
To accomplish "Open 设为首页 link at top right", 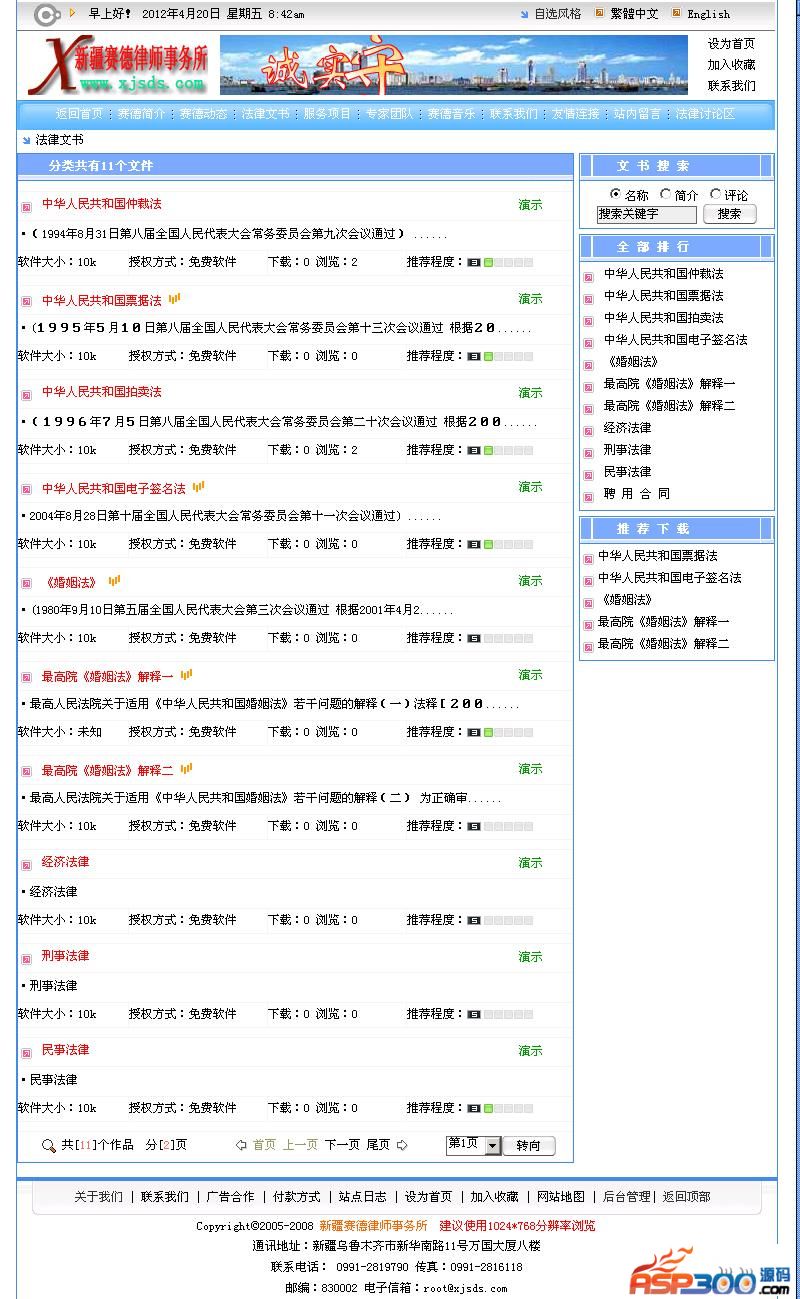I will pos(731,44).
